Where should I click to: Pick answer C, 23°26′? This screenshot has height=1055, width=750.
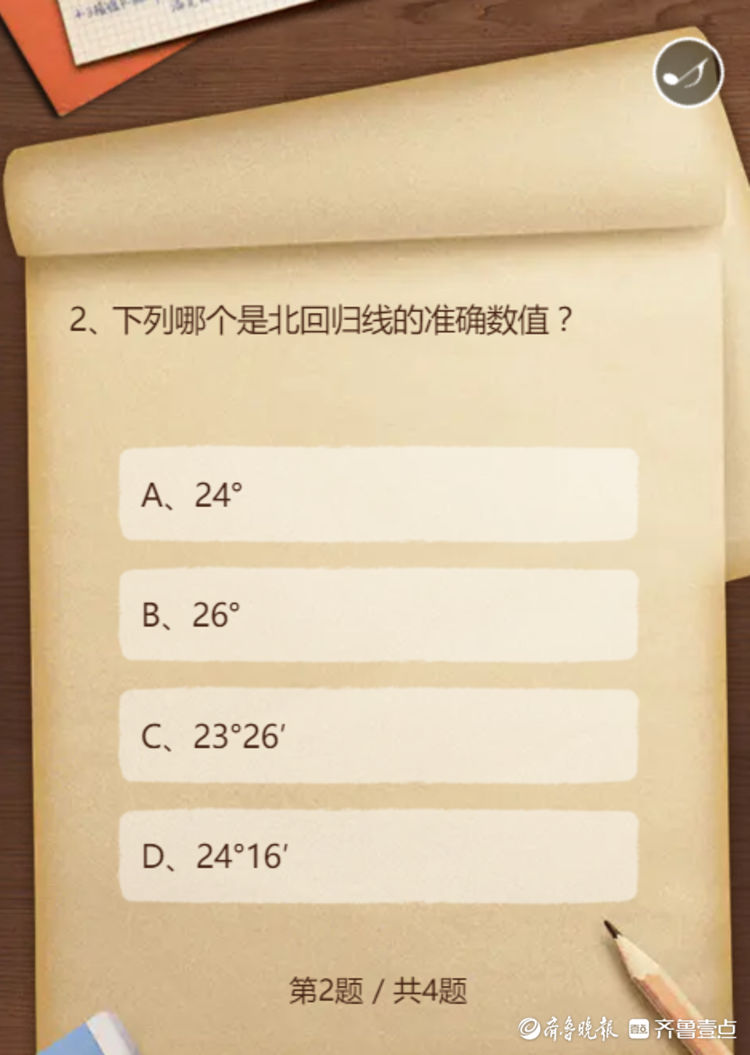(x=378, y=737)
